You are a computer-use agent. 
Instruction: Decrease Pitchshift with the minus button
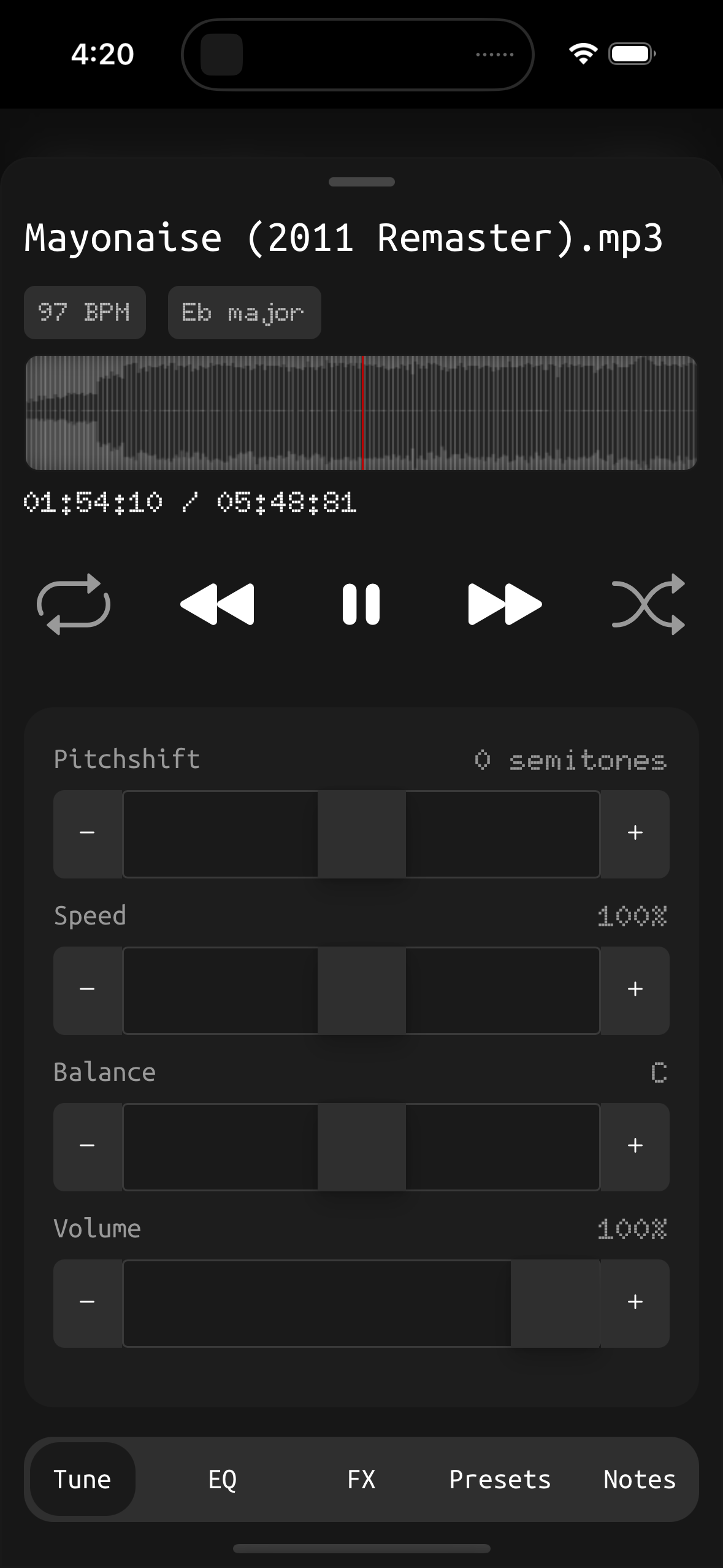88,834
